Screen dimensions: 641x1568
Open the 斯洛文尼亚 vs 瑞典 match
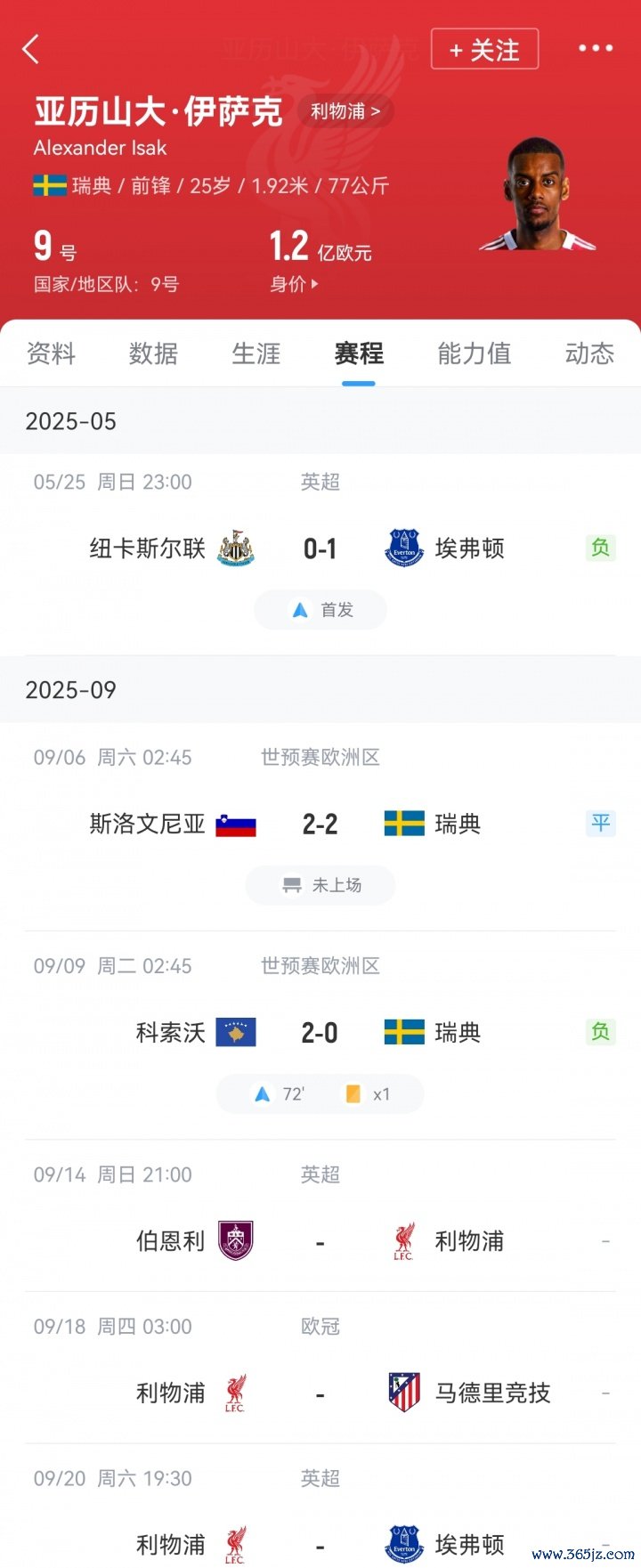tap(320, 824)
